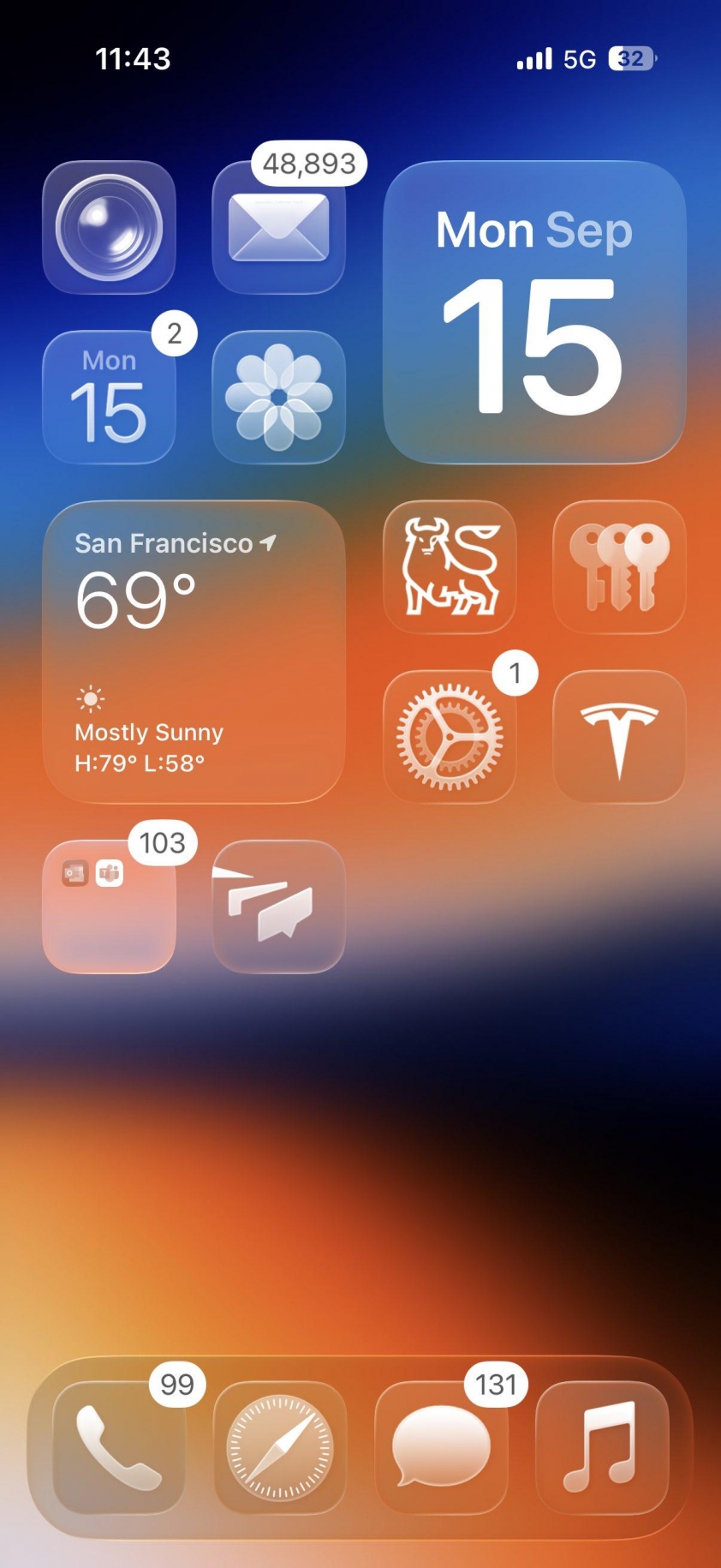Open the Camera app
This screenshot has width=721, height=1568.
point(109,228)
